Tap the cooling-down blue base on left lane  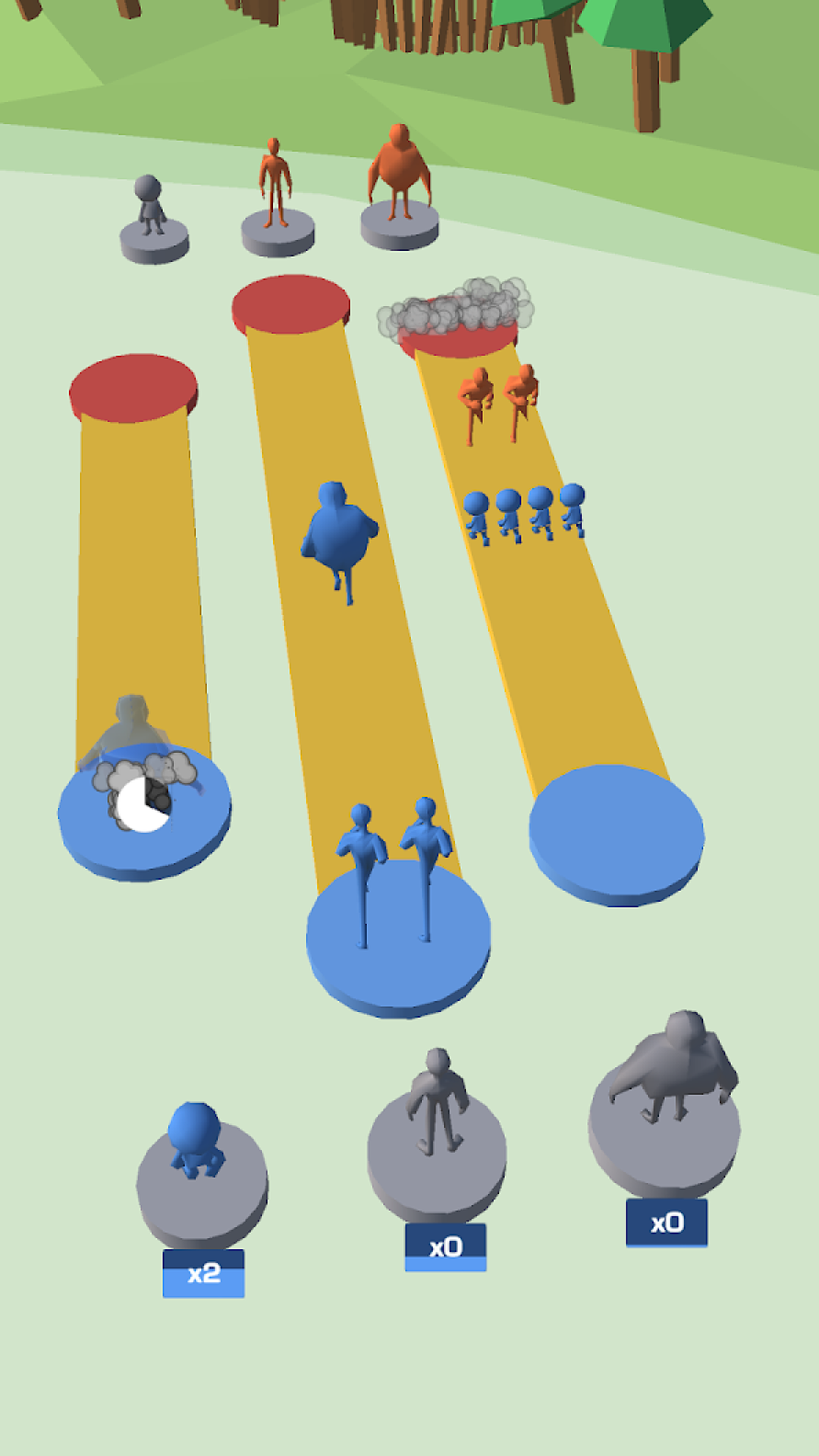(x=144, y=811)
